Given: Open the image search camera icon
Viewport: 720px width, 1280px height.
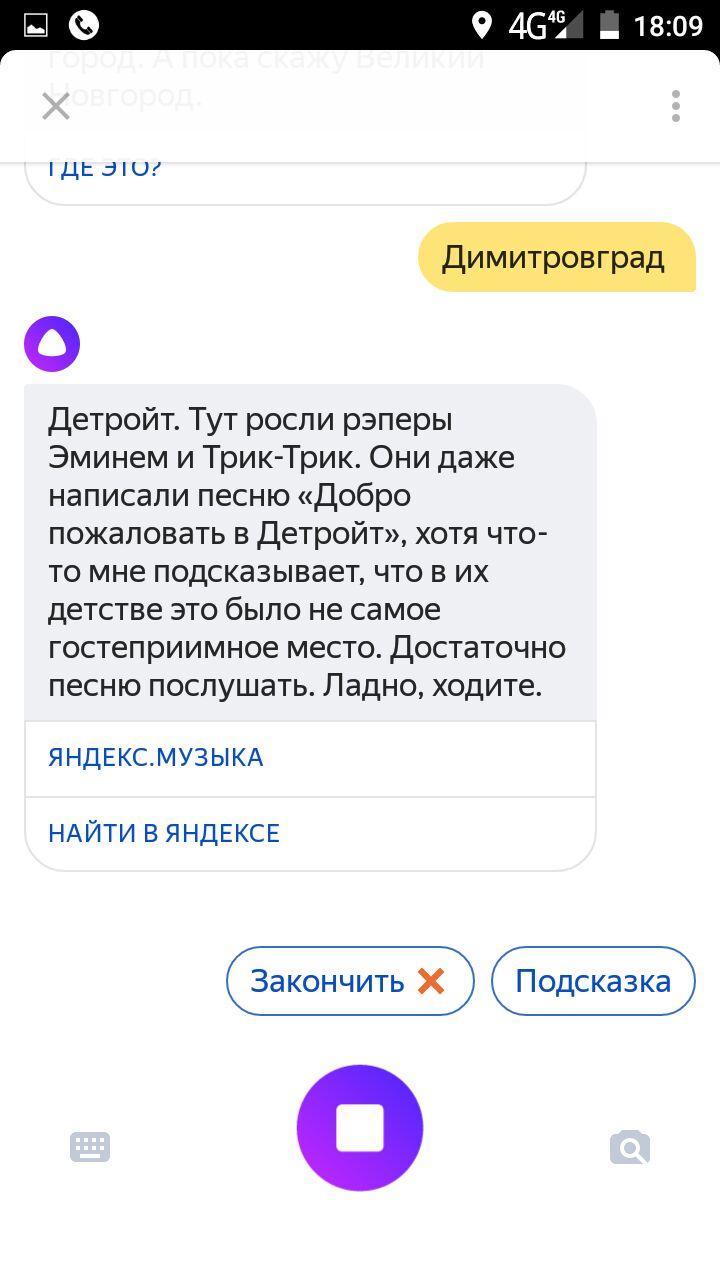Looking at the screenshot, I should coord(628,1147).
